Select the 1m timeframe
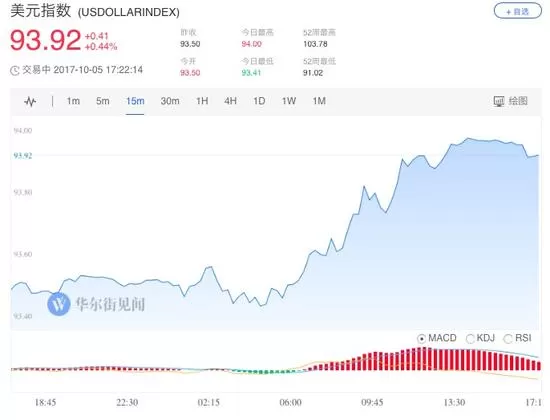Viewport: 550px width, 420px height. point(73,101)
